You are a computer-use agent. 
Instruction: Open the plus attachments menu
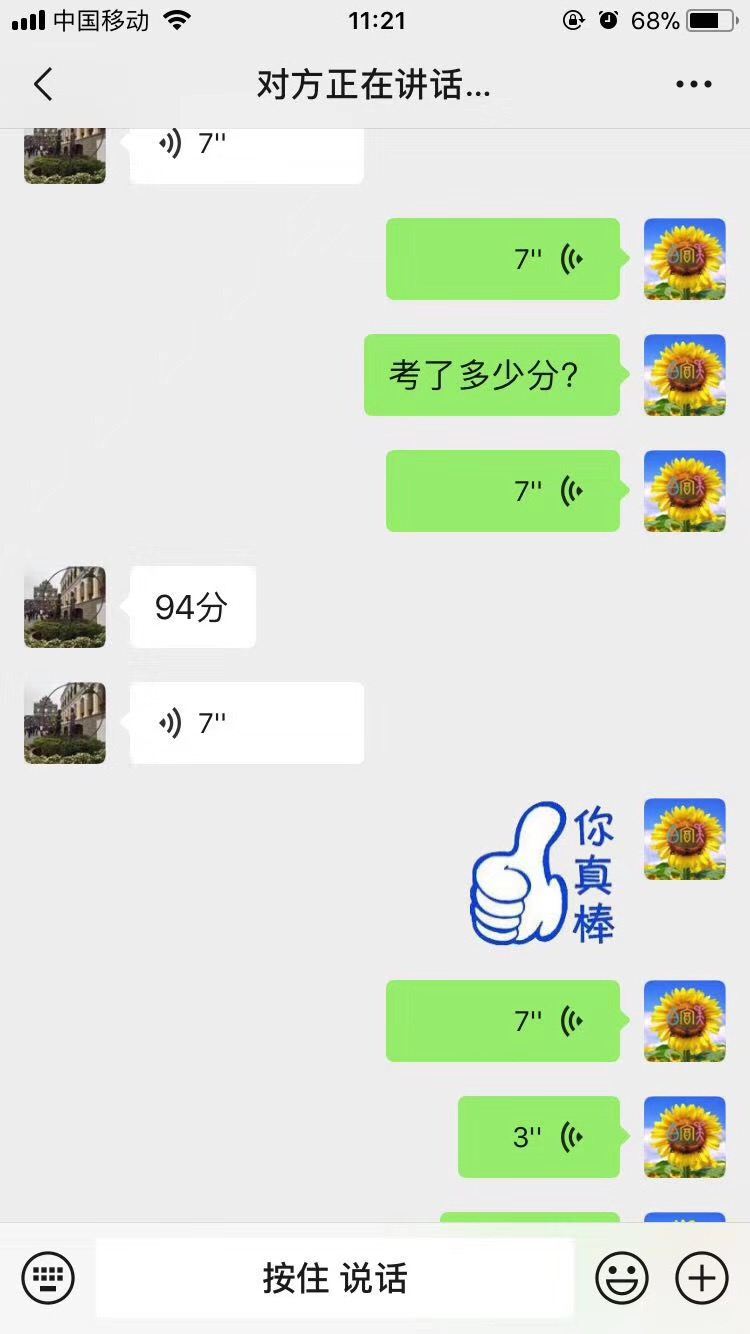(x=702, y=1277)
